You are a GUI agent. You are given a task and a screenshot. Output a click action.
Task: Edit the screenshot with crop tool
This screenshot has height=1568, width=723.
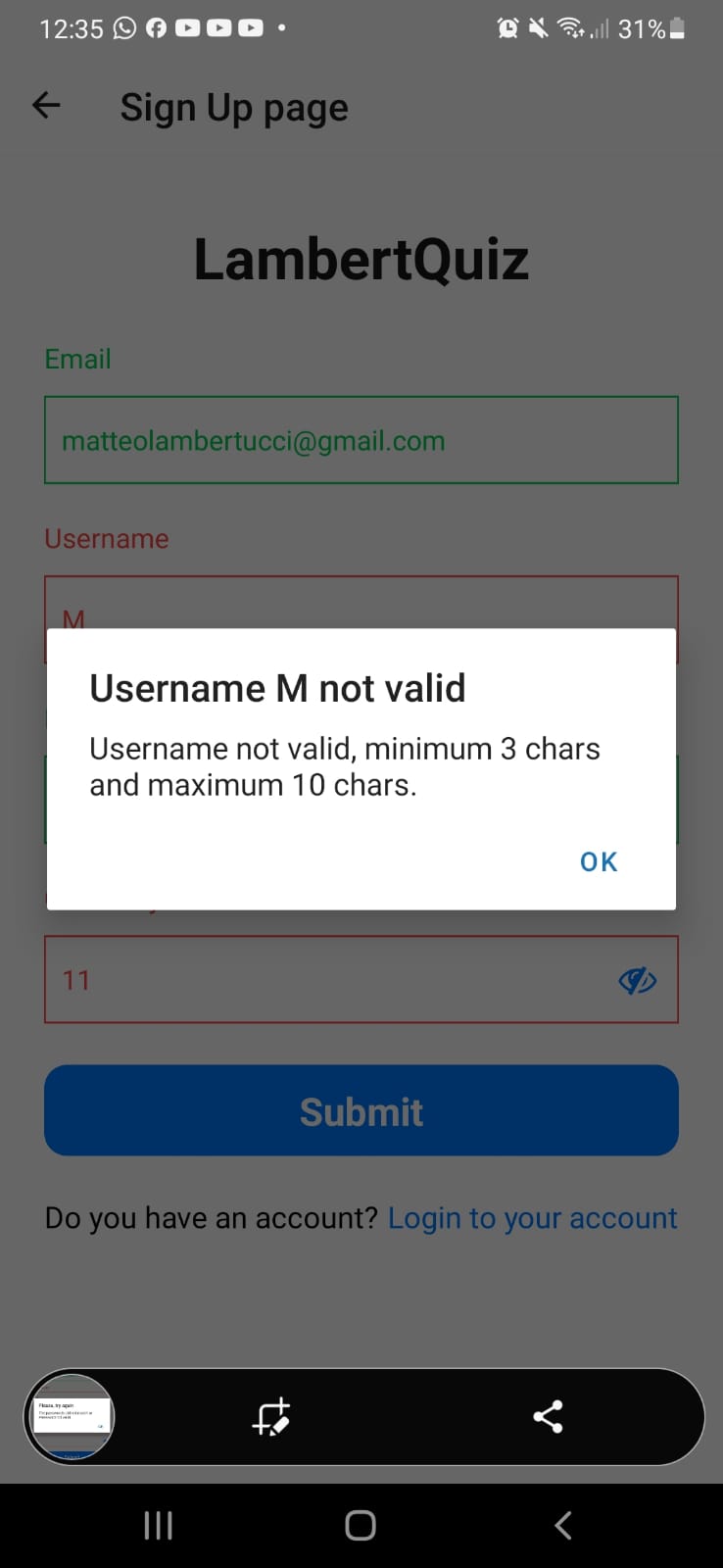click(271, 1417)
